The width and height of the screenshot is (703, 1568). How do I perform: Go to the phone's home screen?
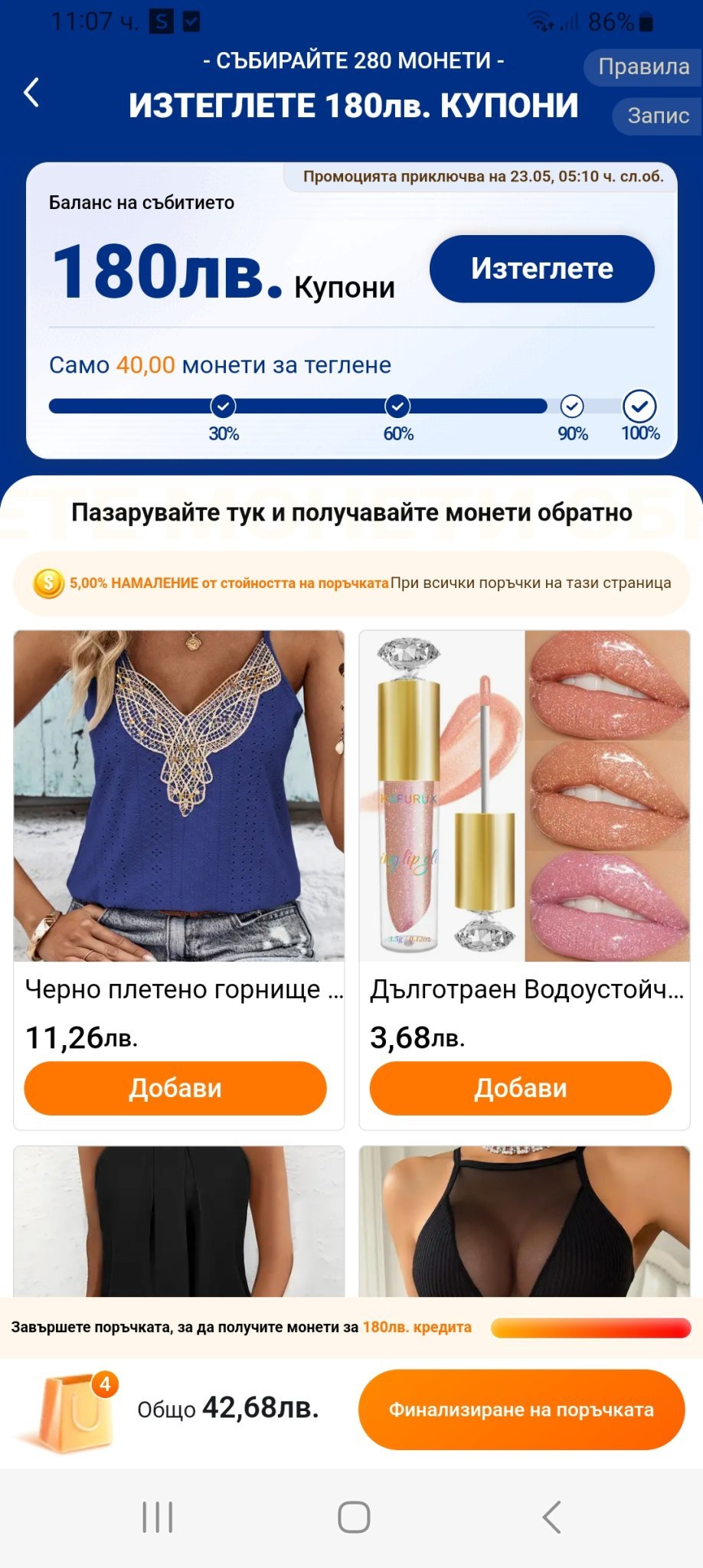click(354, 1517)
